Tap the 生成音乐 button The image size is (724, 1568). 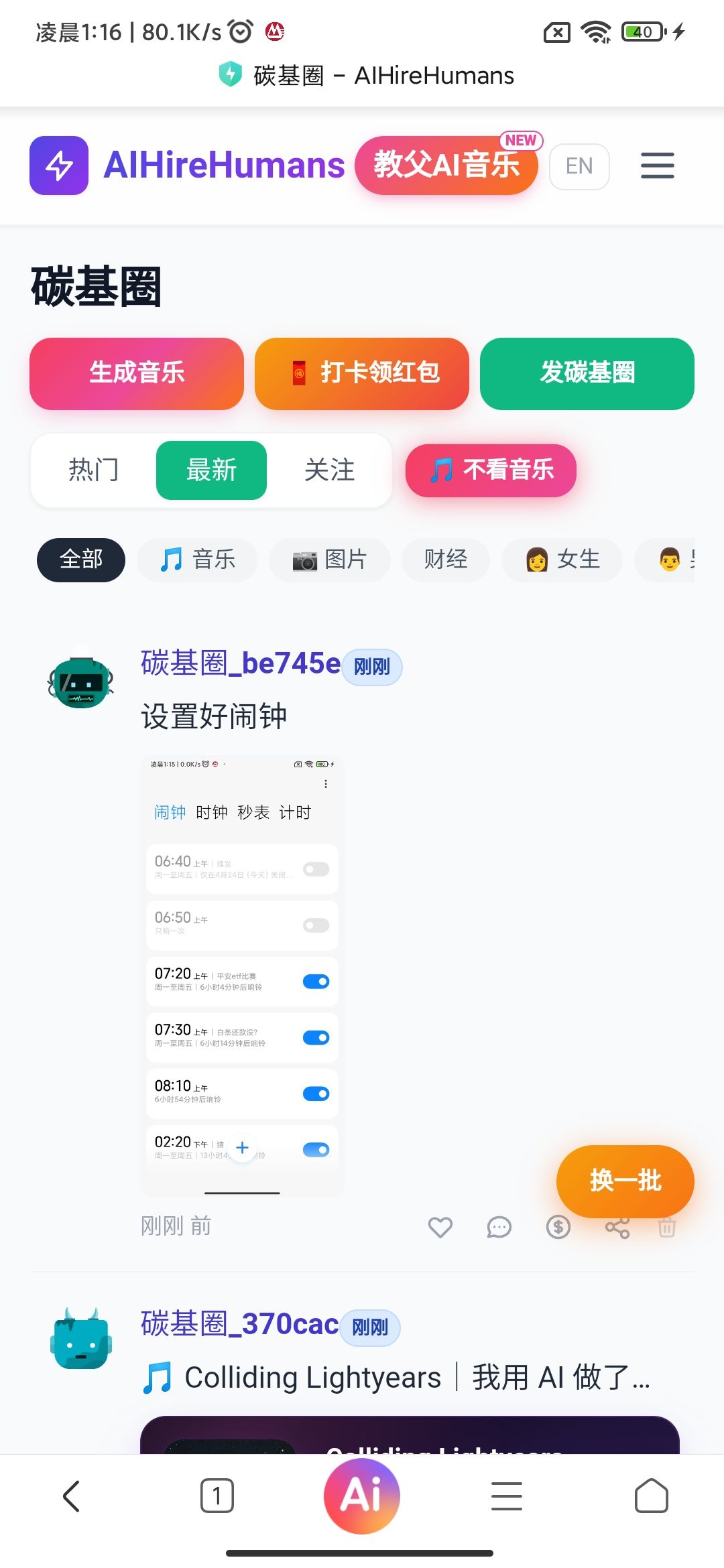(x=137, y=373)
